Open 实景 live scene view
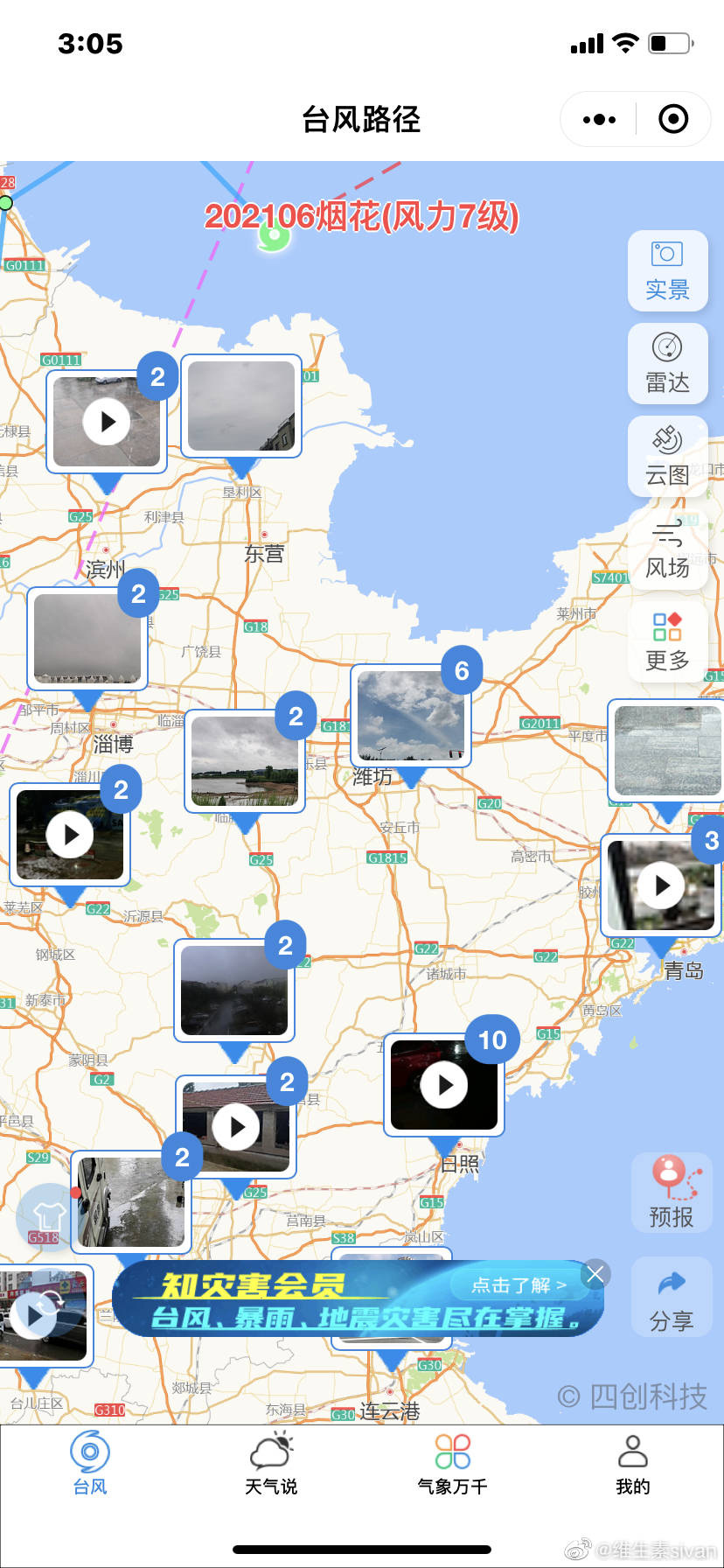 667,270
